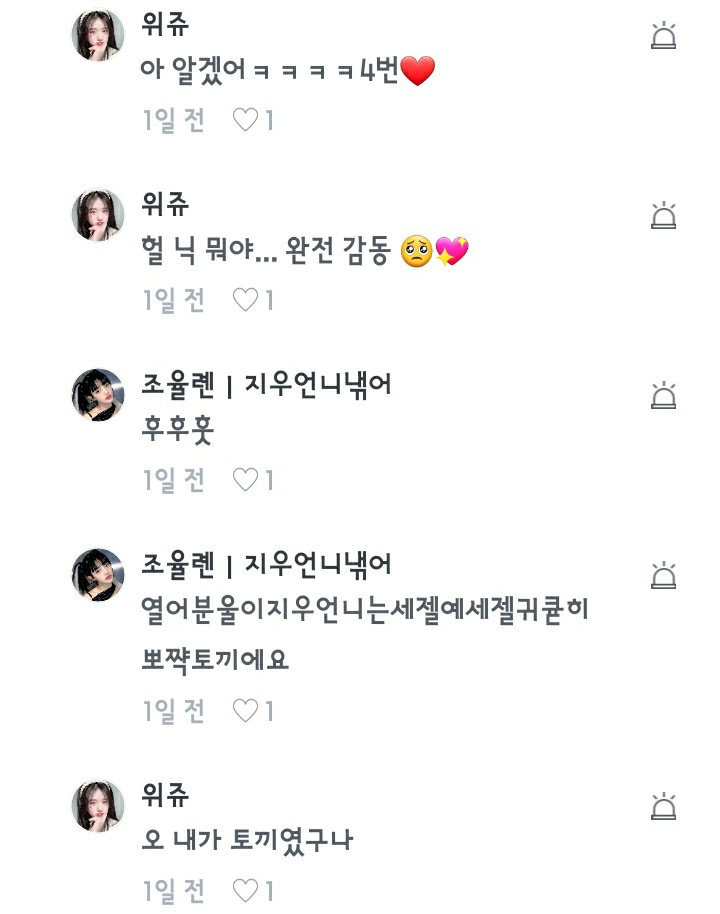Open 위쥬's avatar on the '4번' comment
The width and height of the screenshot is (720, 914).
point(98,36)
